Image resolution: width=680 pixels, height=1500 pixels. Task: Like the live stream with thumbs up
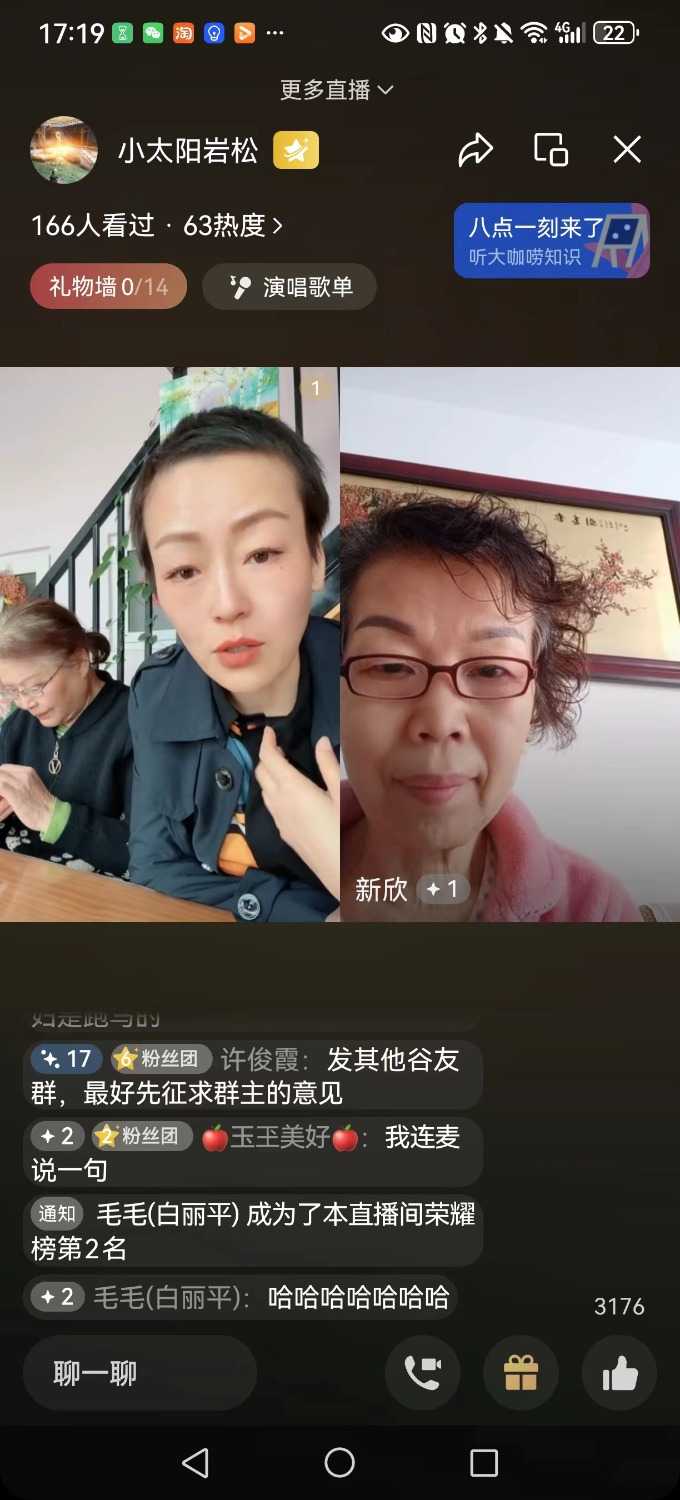coord(619,1373)
